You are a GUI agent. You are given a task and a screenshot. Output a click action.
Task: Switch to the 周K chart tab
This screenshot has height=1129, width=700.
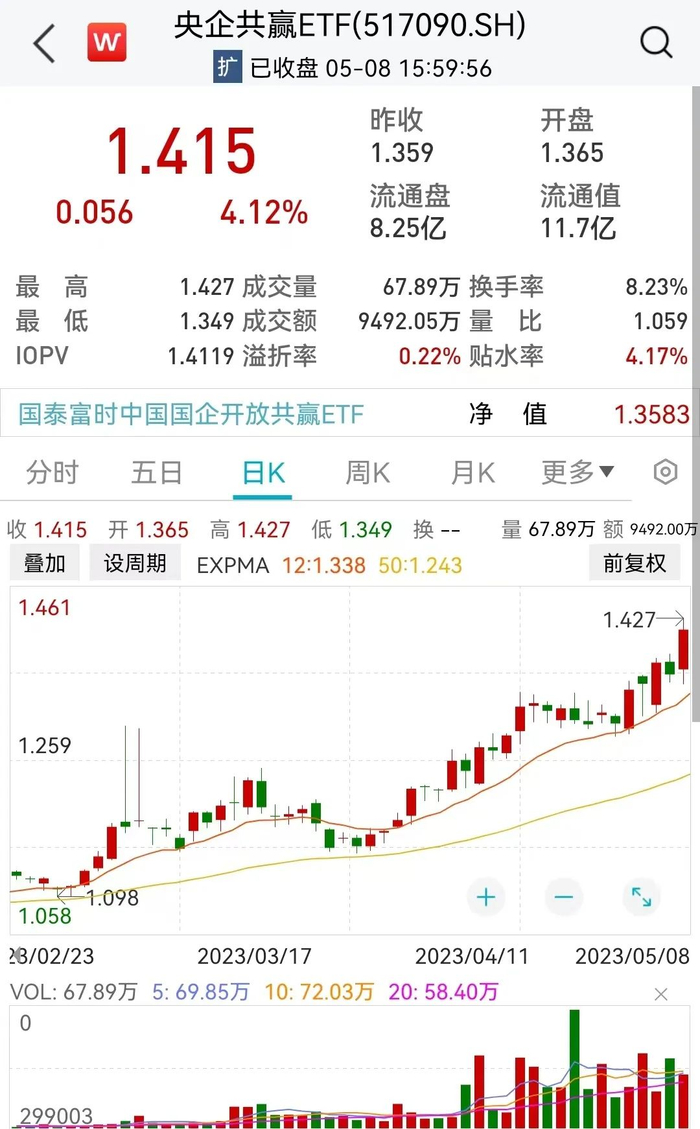coord(368,472)
